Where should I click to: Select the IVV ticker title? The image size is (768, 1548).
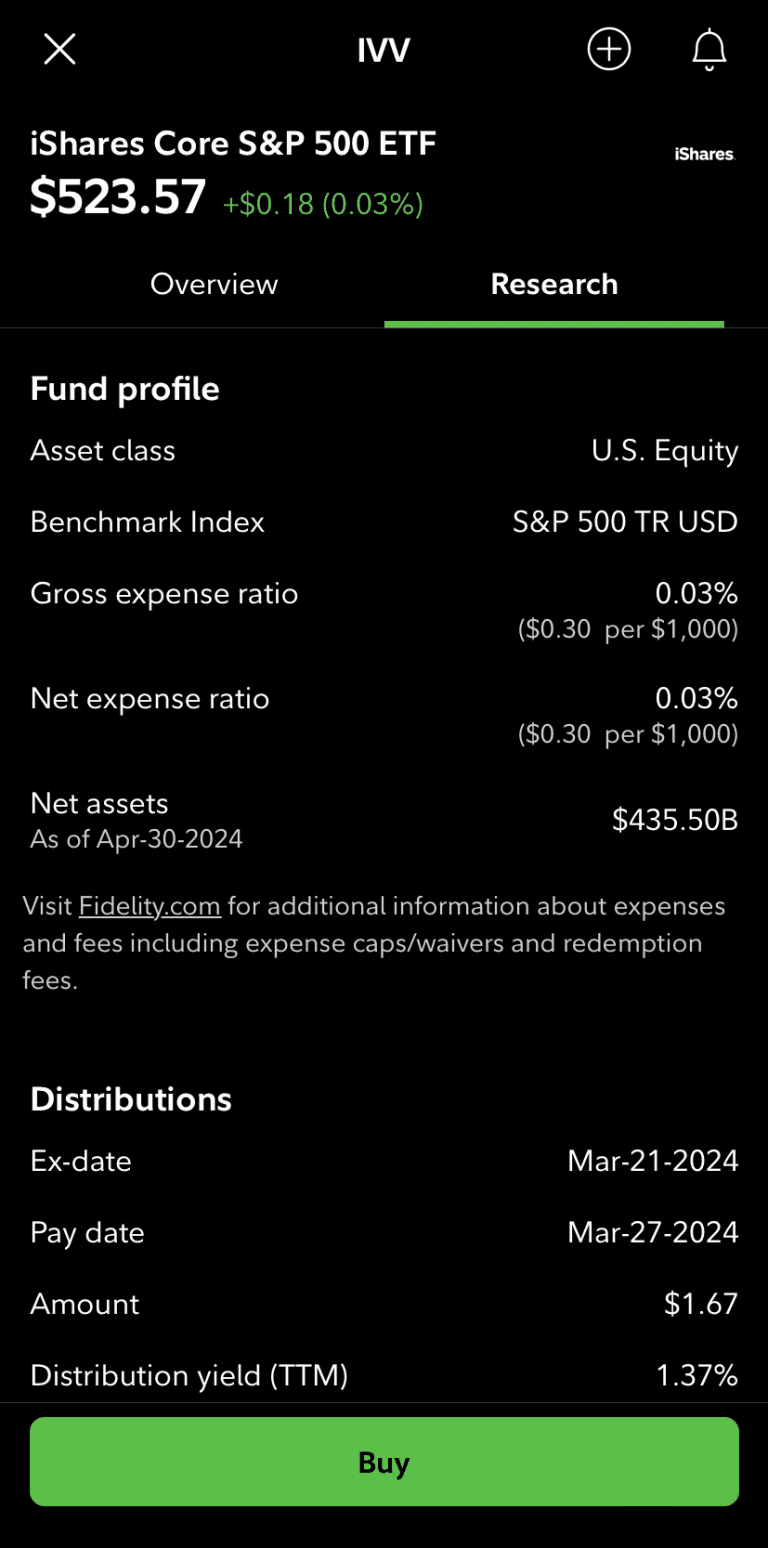click(383, 49)
